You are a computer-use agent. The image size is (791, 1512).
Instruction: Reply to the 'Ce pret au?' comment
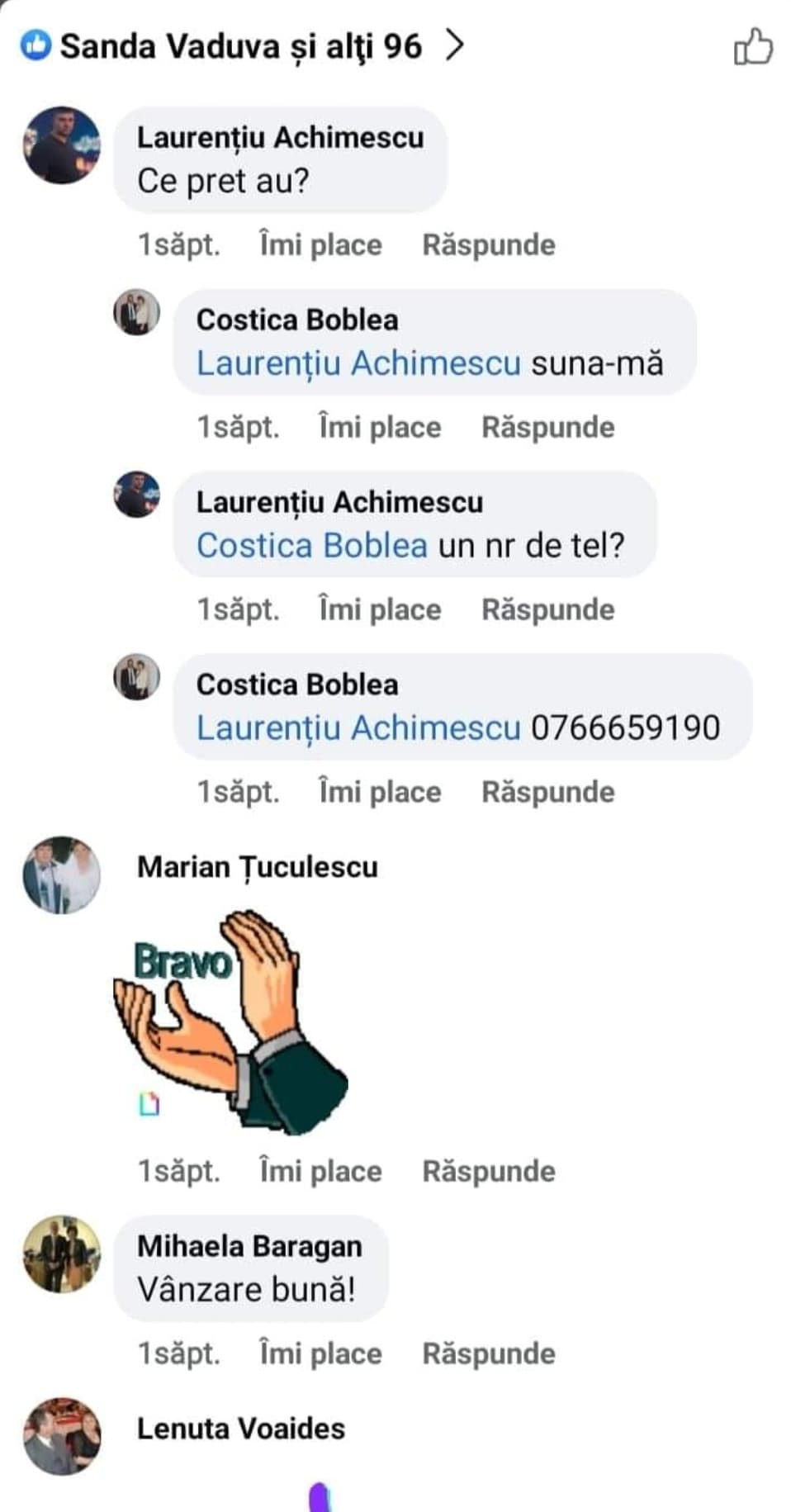tap(488, 245)
